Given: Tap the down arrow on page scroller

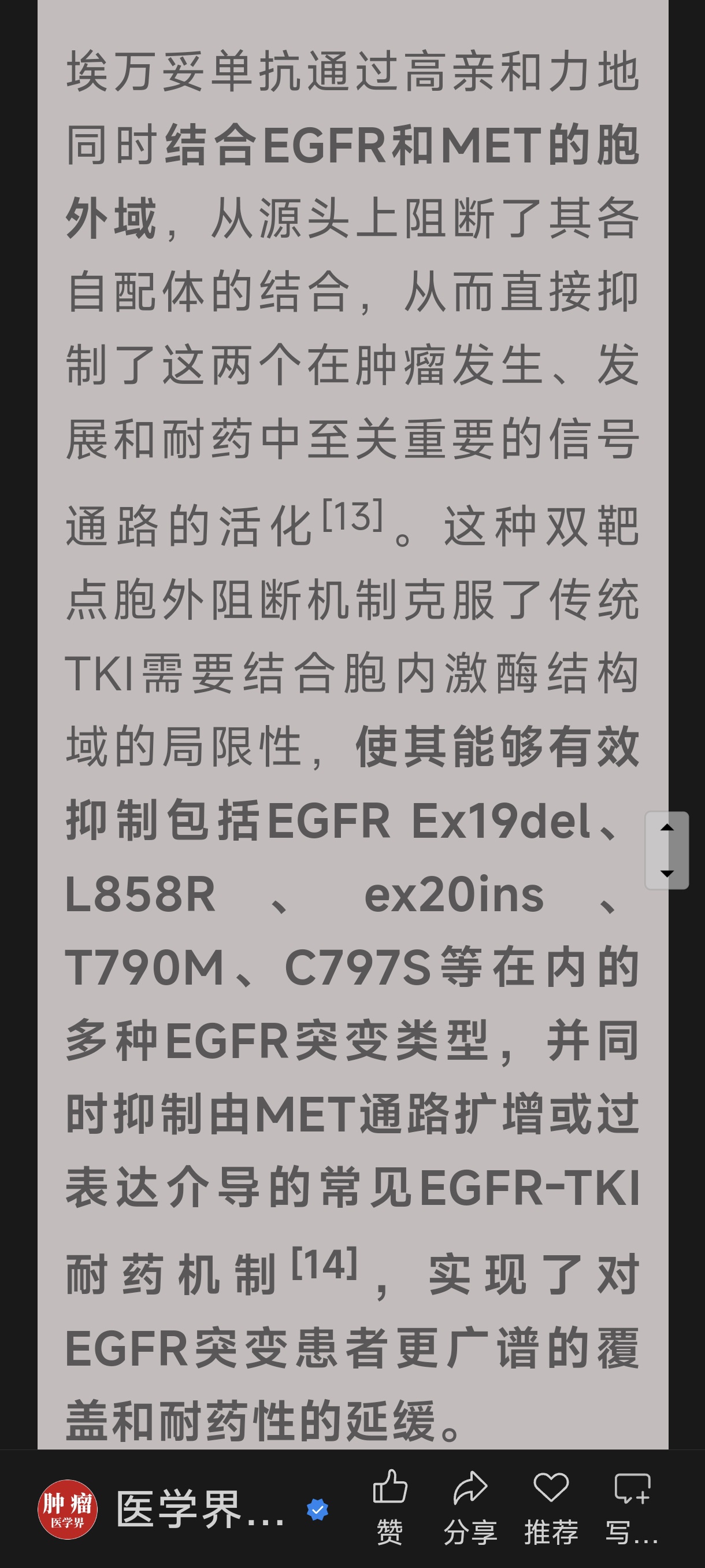Looking at the screenshot, I should 667,874.
